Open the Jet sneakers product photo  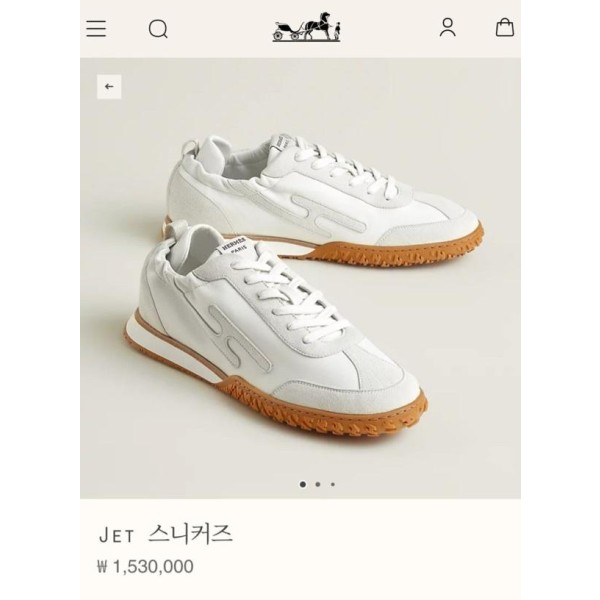(x=300, y=290)
